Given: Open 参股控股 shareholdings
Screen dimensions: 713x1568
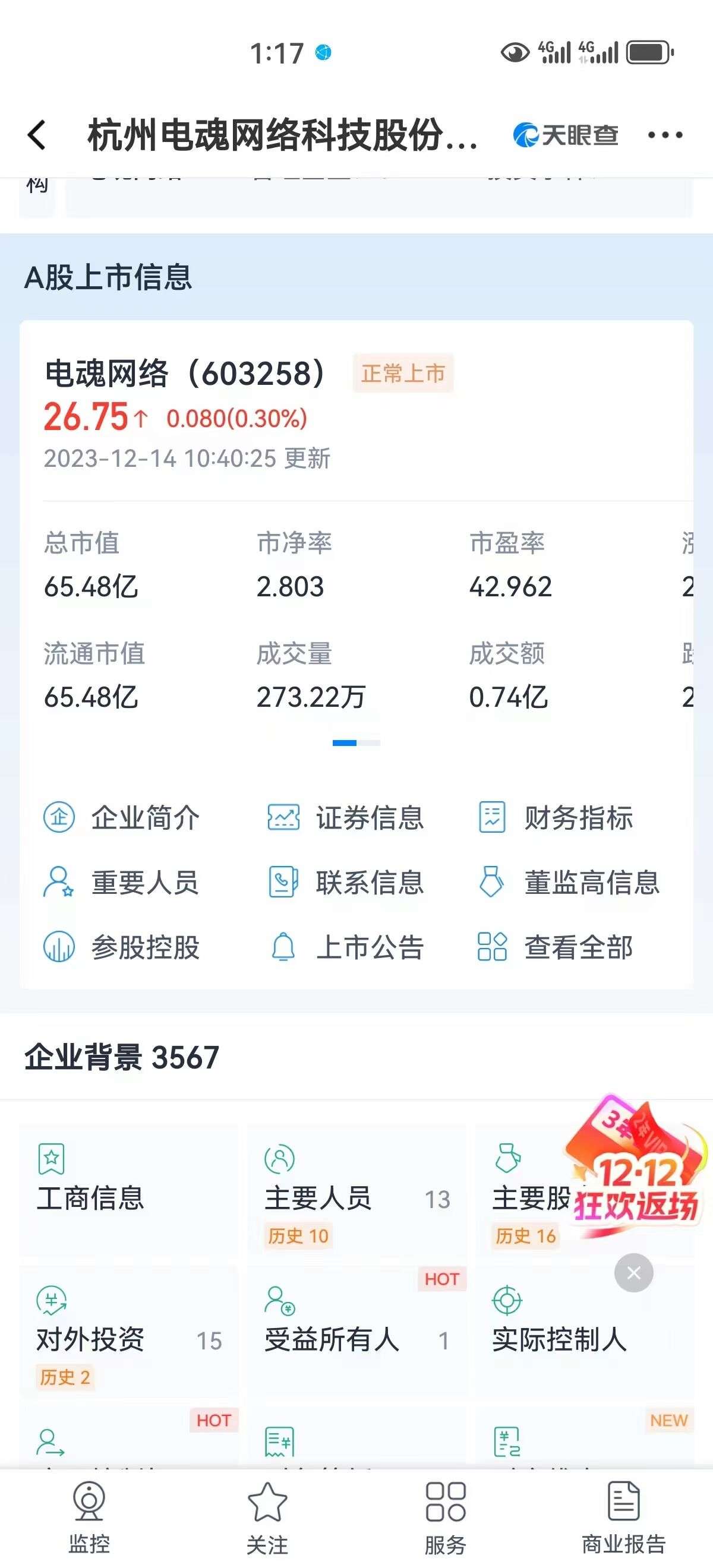Looking at the screenshot, I should [122, 947].
